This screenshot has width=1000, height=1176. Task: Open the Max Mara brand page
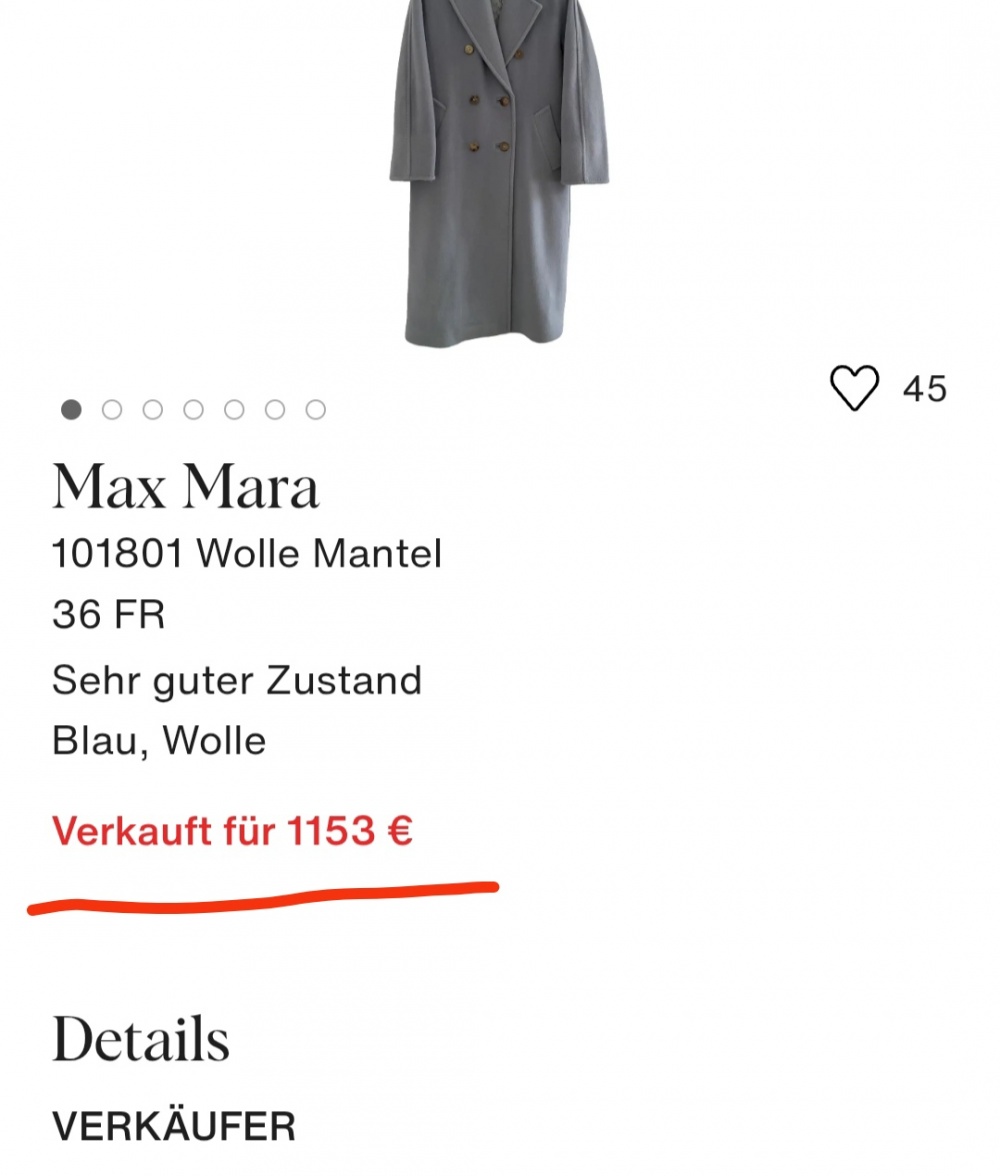[x=186, y=486]
